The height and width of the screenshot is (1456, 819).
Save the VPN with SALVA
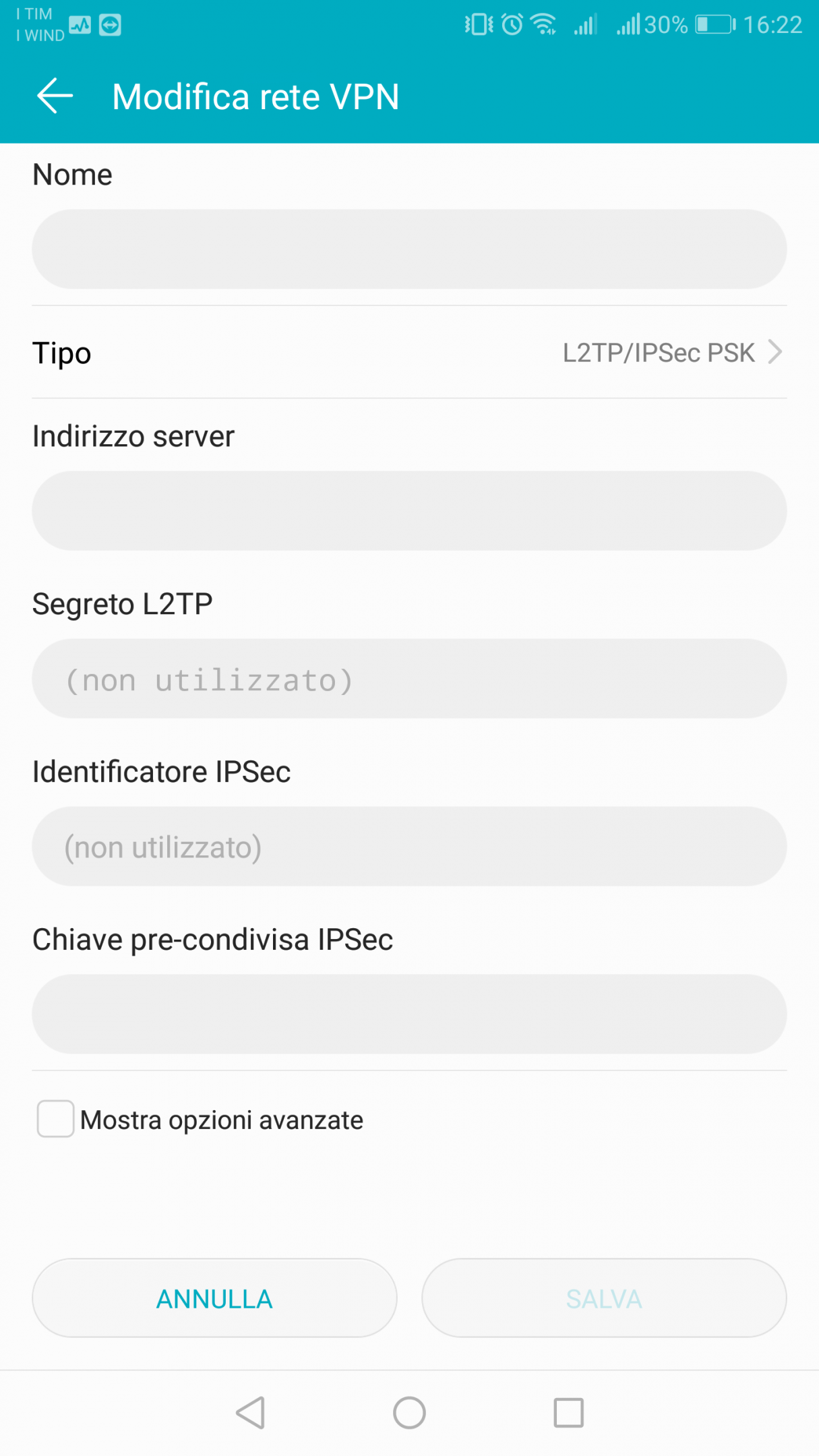coord(604,1298)
